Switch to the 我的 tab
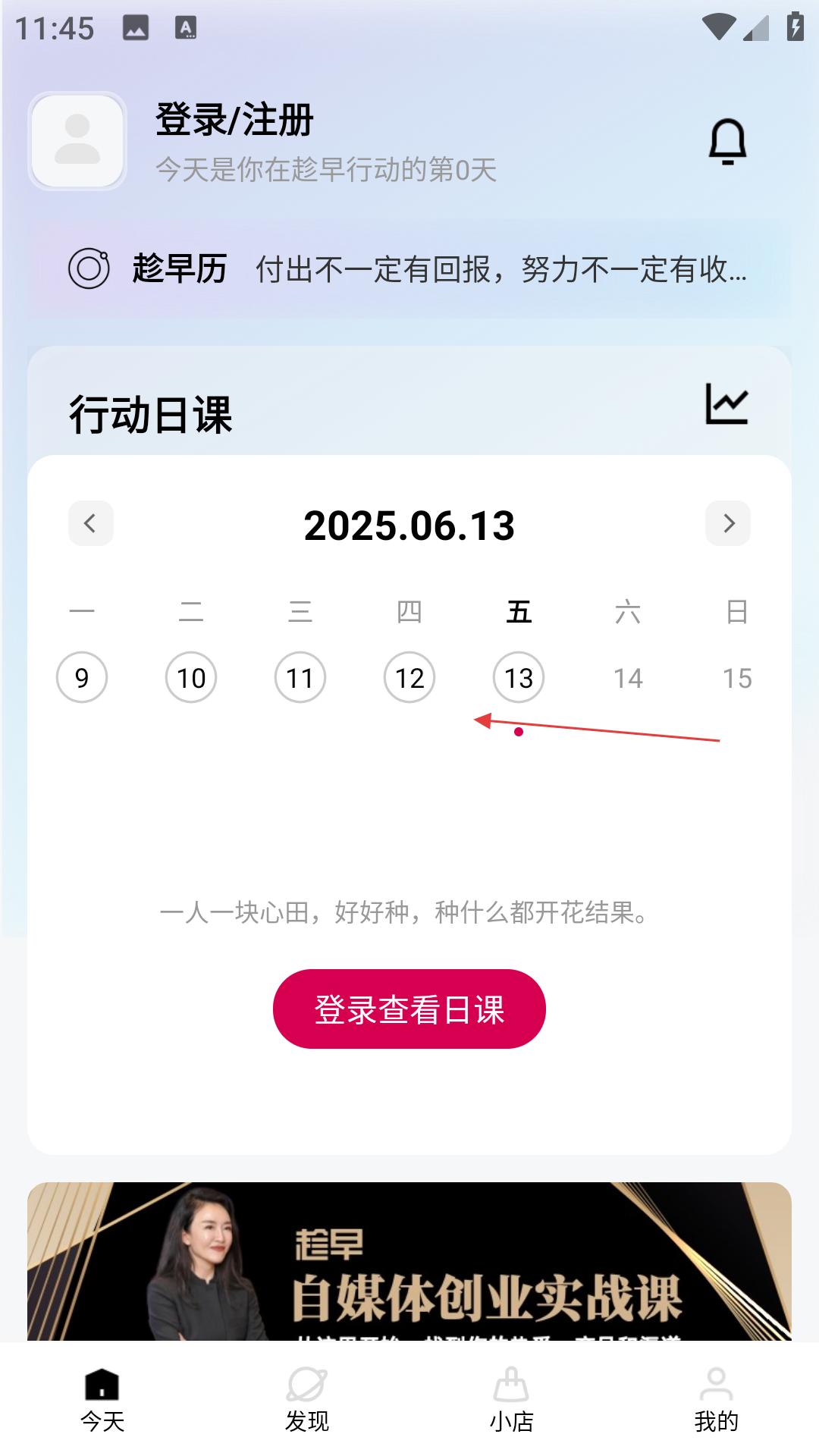The image size is (819, 1456). [x=716, y=1400]
